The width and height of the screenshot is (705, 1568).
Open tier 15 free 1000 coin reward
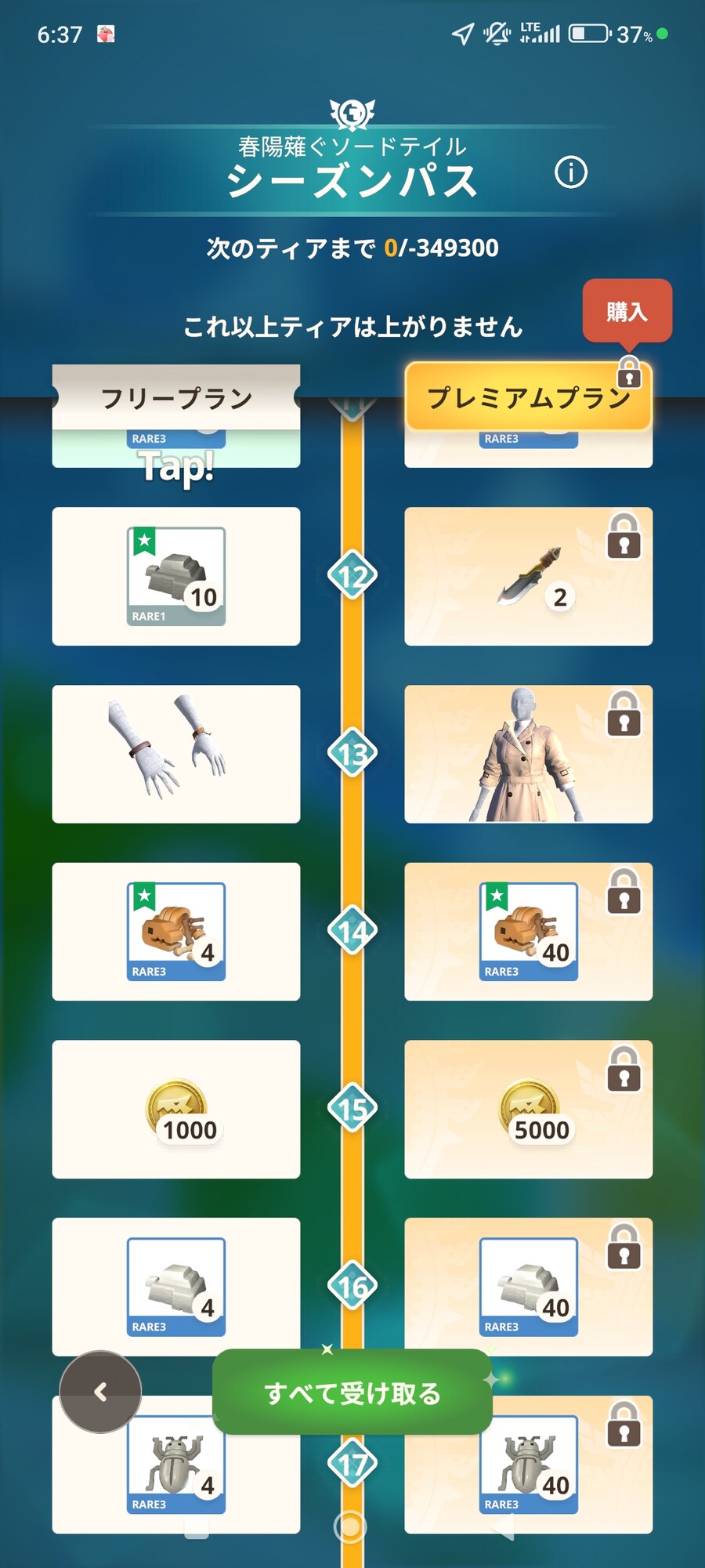click(176, 1109)
